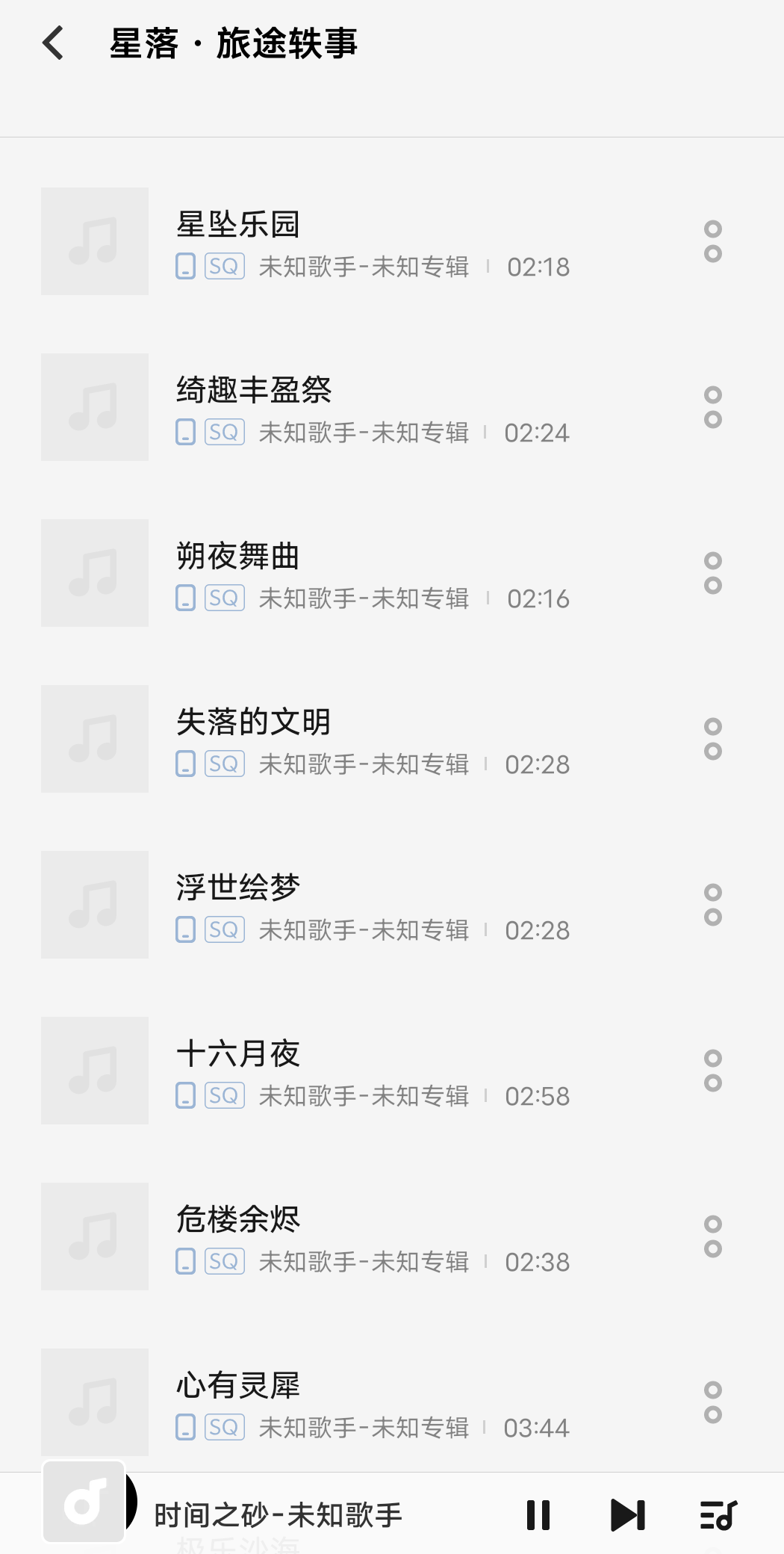Open more options for 失落的文明
Image resolution: width=784 pixels, height=1554 pixels.
coord(712,738)
